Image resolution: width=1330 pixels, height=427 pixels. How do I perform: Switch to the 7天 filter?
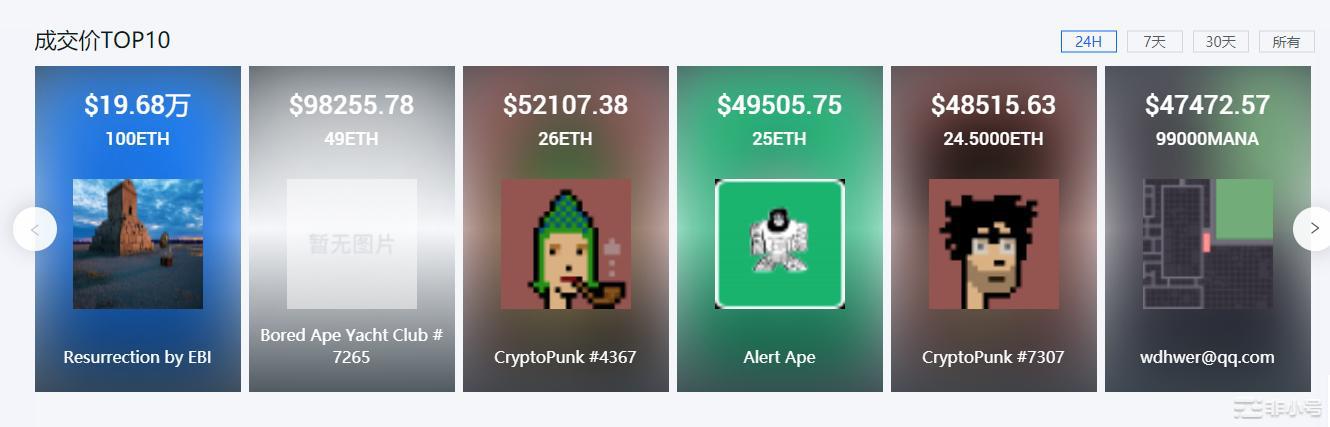click(1154, 41)
